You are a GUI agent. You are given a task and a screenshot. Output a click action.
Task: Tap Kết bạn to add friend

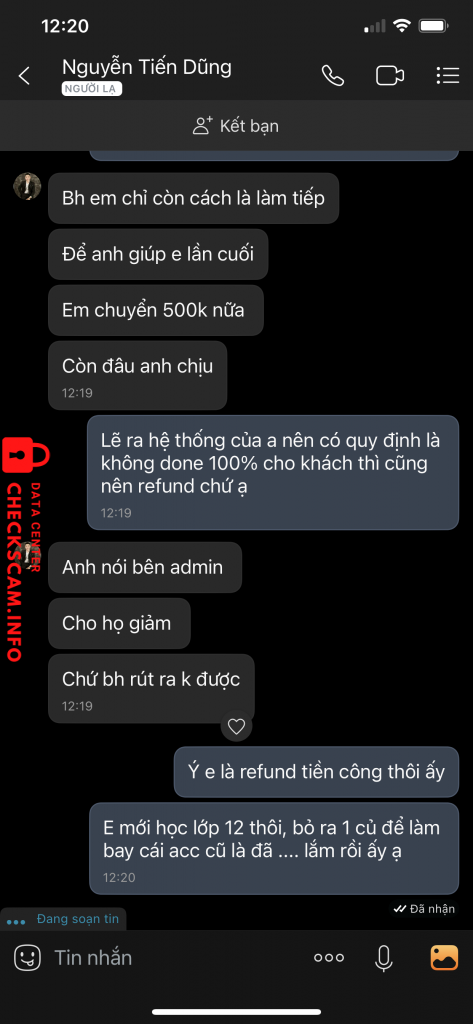(x=236, y=125)
